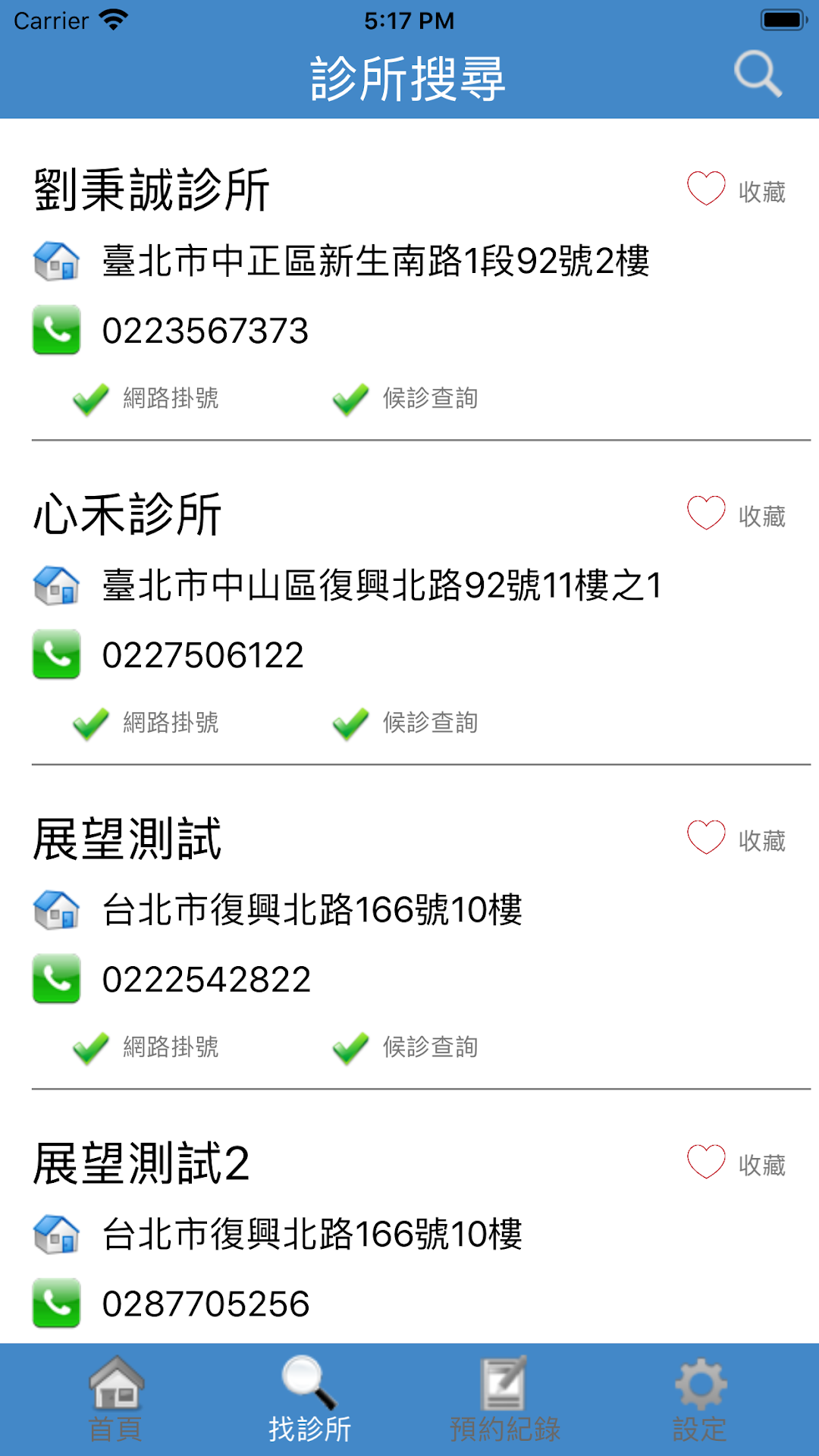This screenshot has height=1456, width=819.
Task: Switch to the 首頁 tab
Action: [116, 1400]
